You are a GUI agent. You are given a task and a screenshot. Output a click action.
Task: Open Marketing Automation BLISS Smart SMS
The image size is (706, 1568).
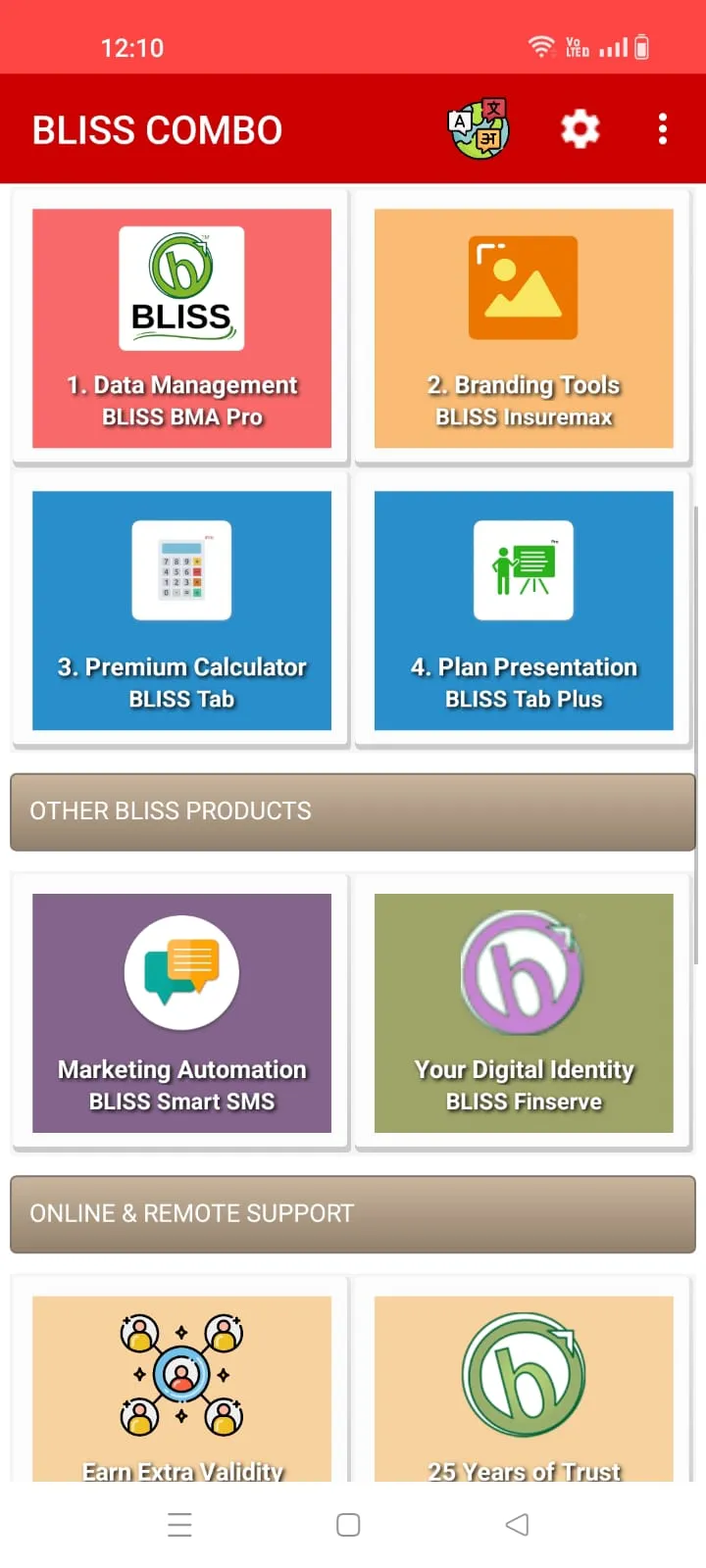(181, 1013)
